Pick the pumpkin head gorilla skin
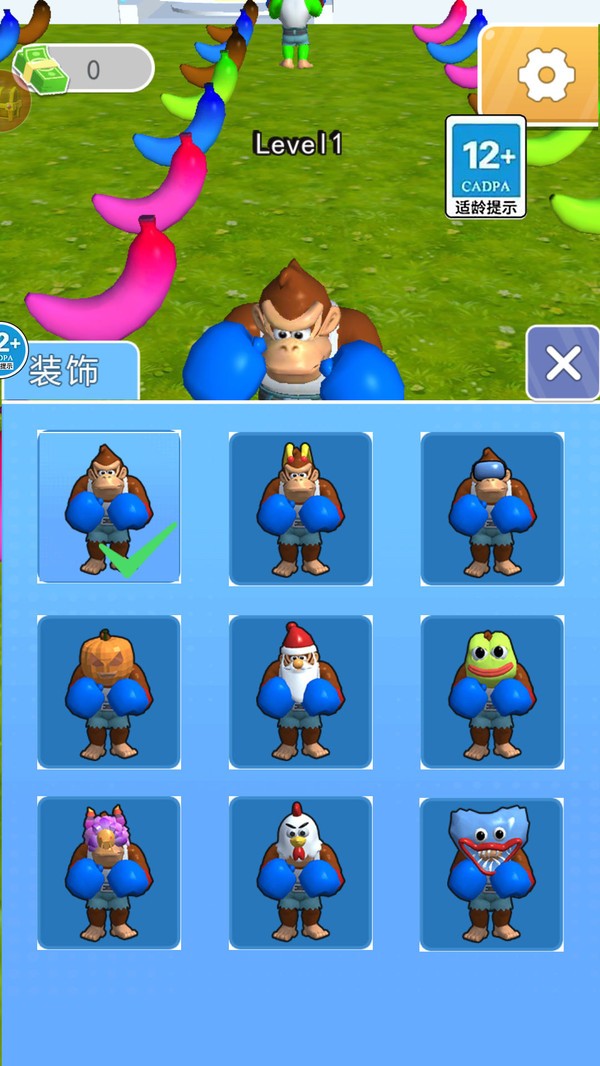This screenshot has height=1066, width=600. [109, 691]
